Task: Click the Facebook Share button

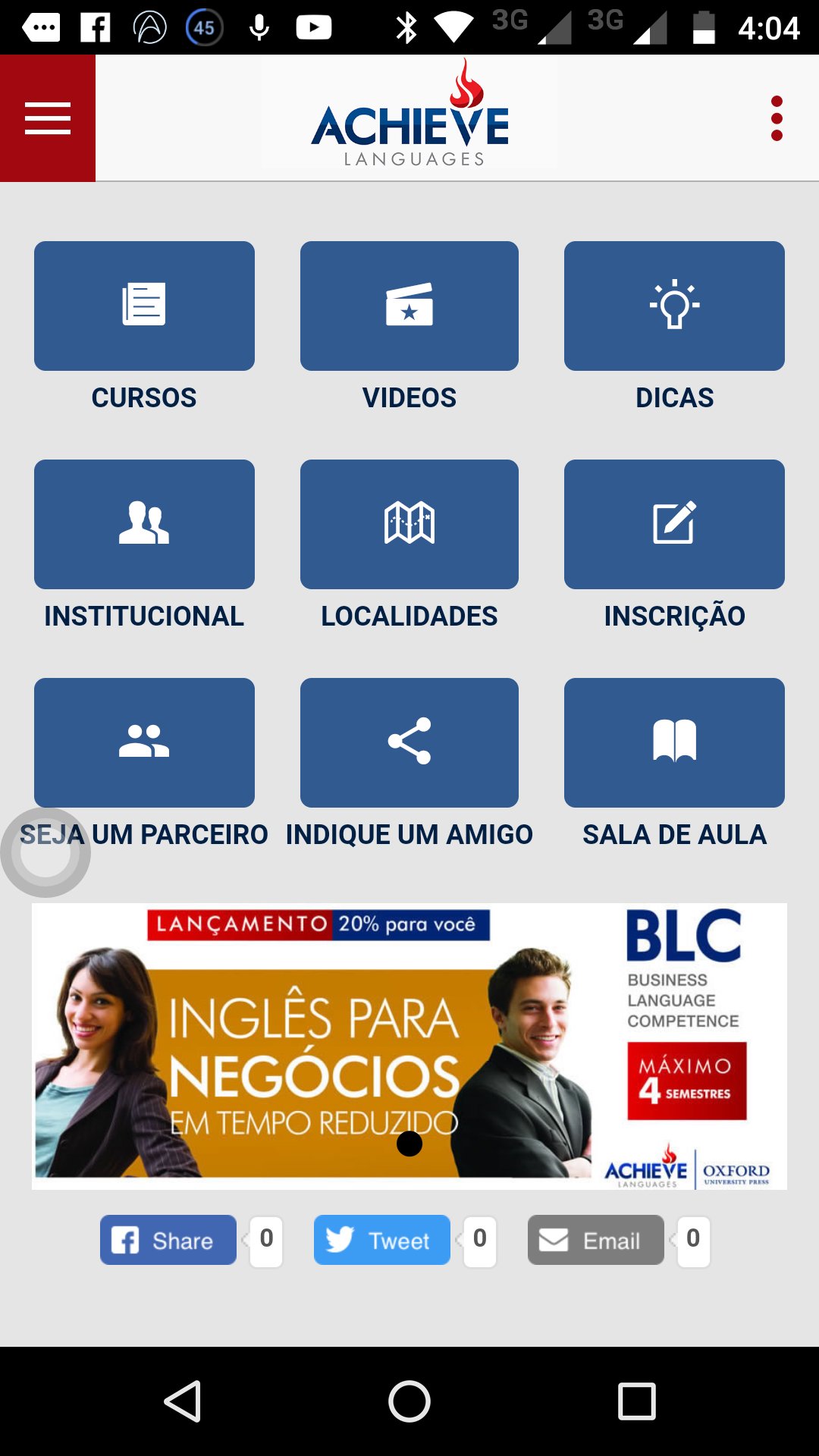Action: click(x=167, y=1241)
